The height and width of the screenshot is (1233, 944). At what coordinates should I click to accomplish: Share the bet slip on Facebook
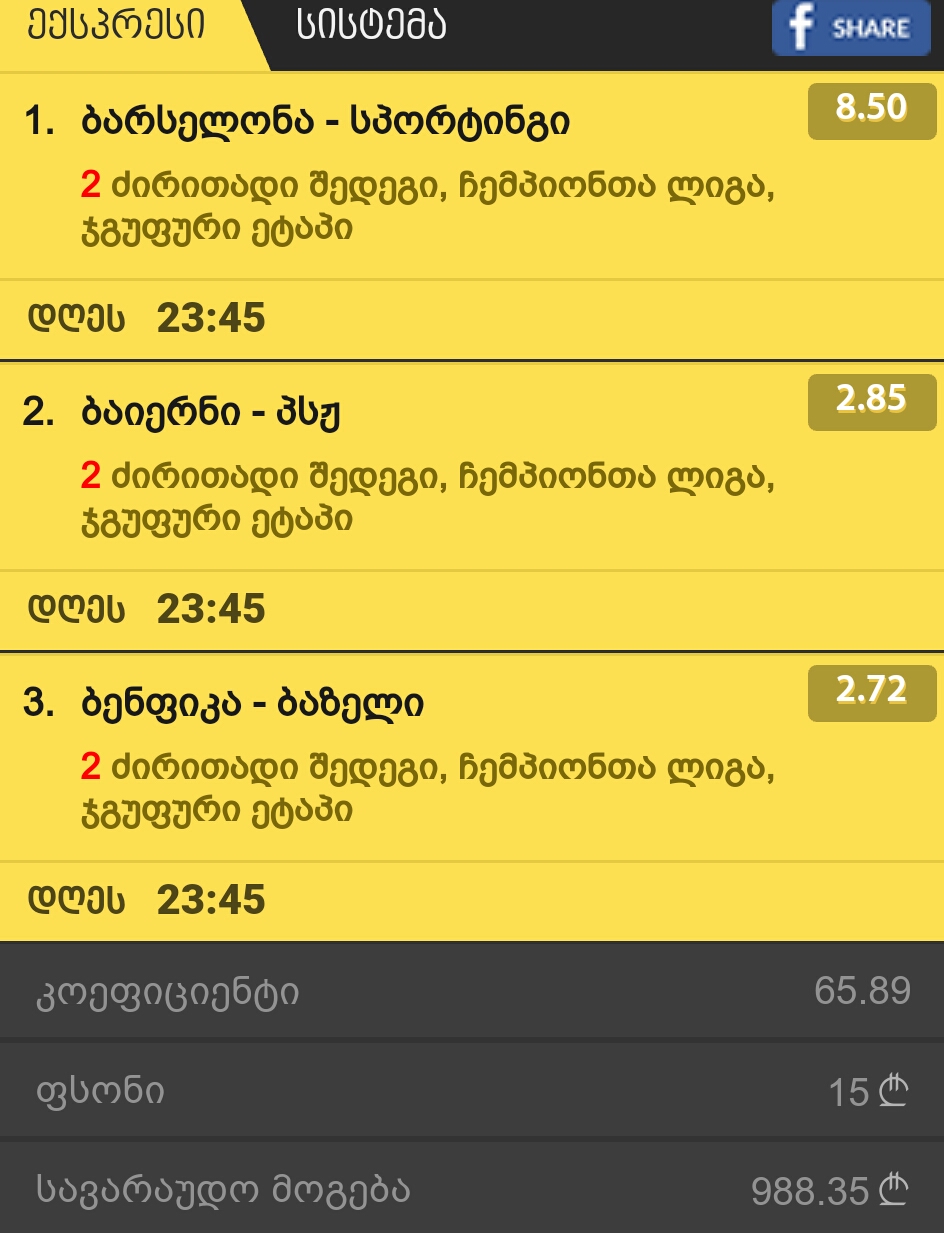tap(849, 28)
